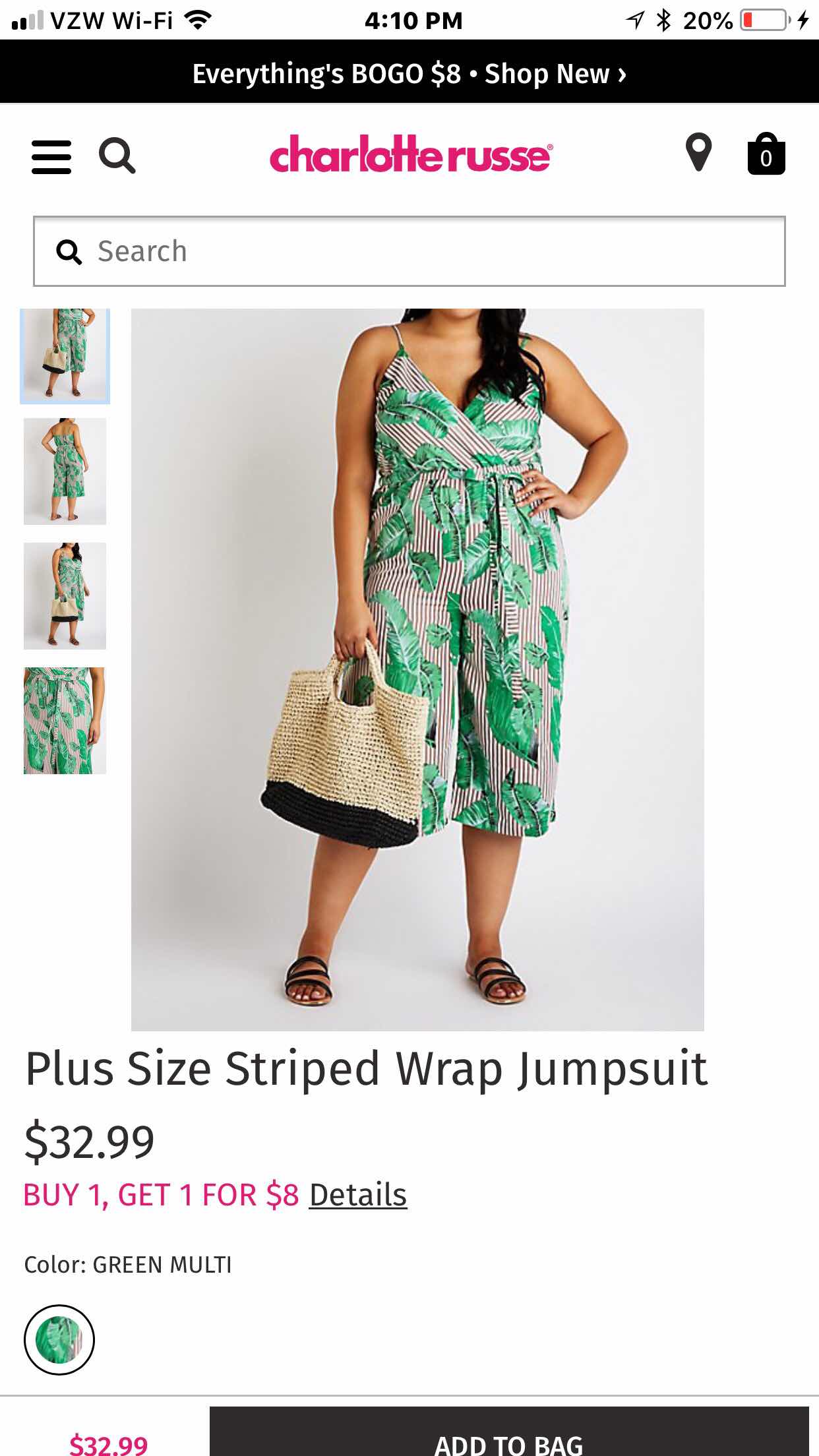This screenshot has width=819, height=1456.
Task: Open the shopping bag
Action: pos(766,154)
